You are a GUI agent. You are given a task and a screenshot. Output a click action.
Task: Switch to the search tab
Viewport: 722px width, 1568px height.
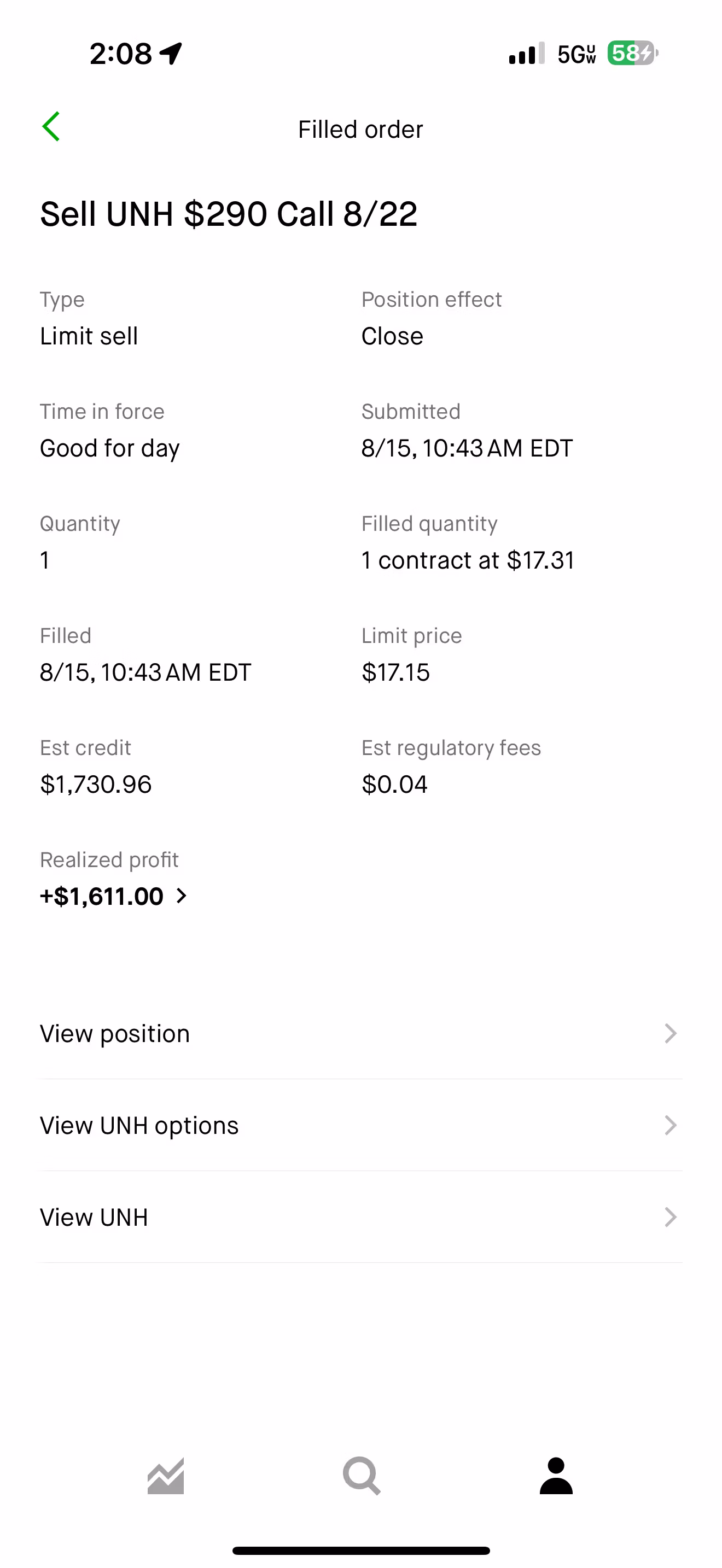coord(362,1476)
